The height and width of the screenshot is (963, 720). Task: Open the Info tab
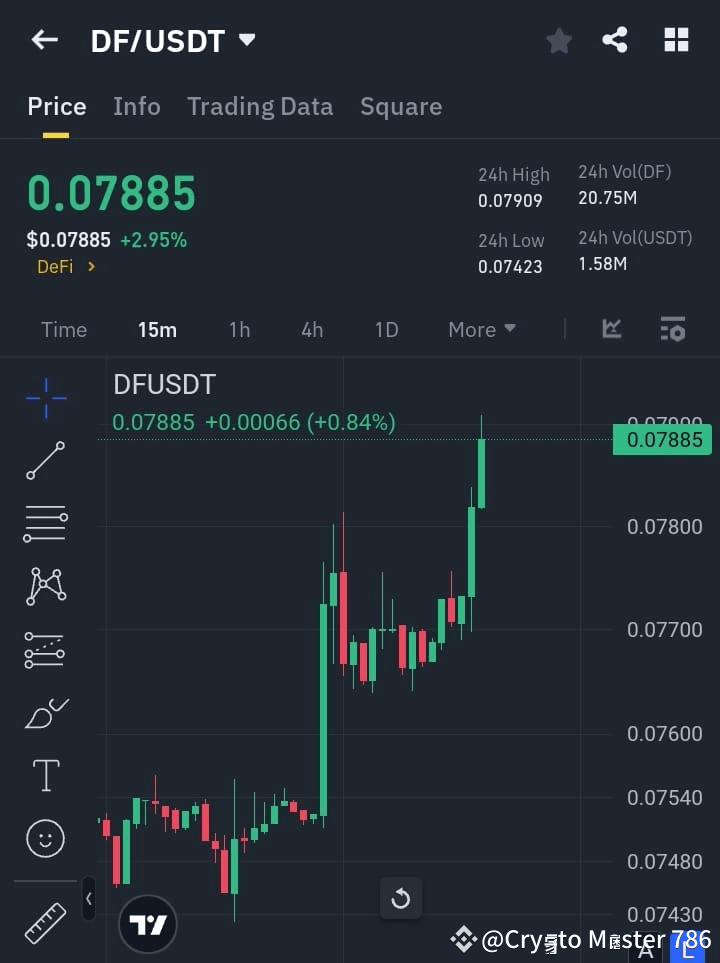click(x=137, y=106)
